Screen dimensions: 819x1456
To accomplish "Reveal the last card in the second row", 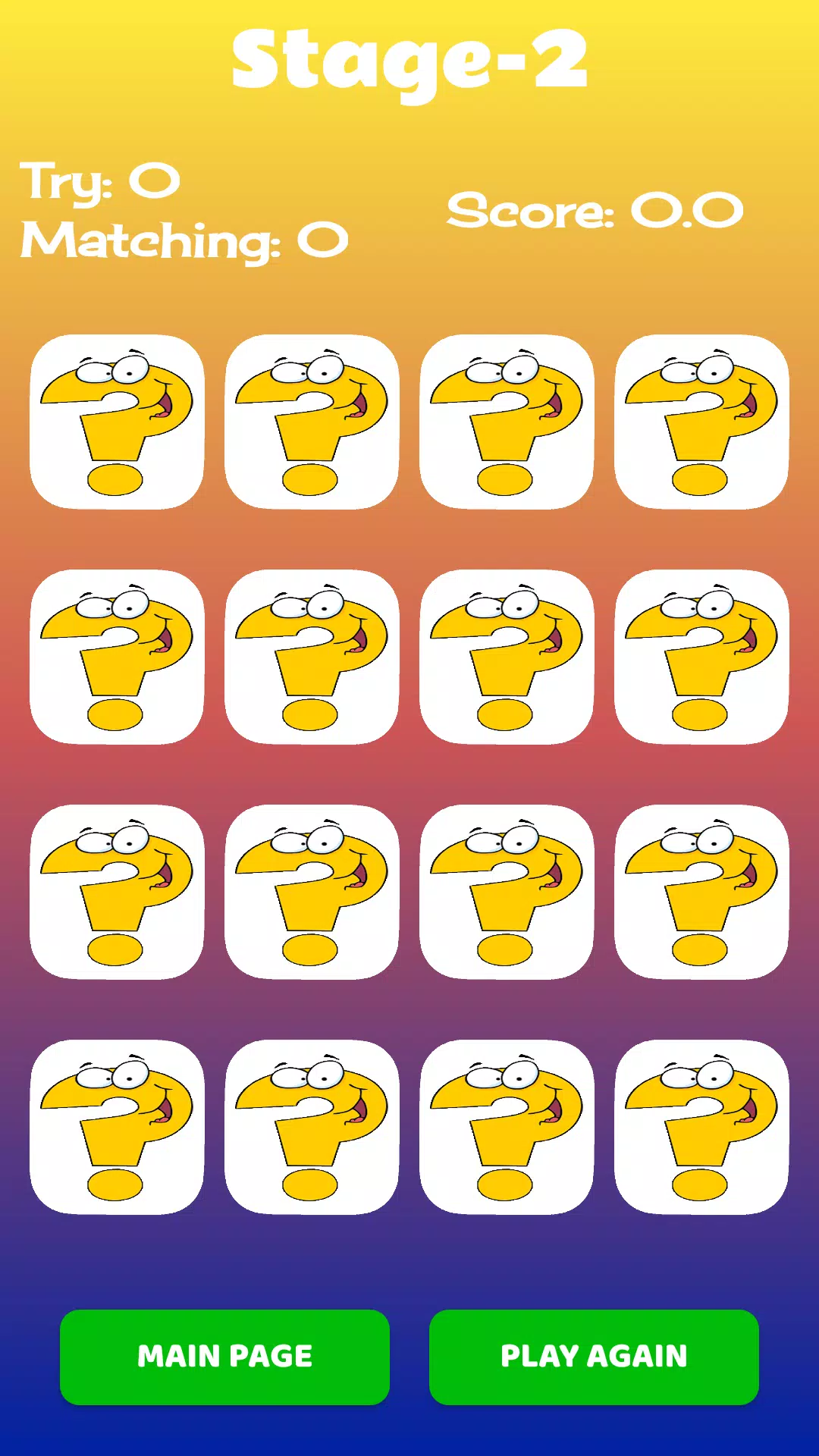I will pyautogui.click(x=700, y=656).
